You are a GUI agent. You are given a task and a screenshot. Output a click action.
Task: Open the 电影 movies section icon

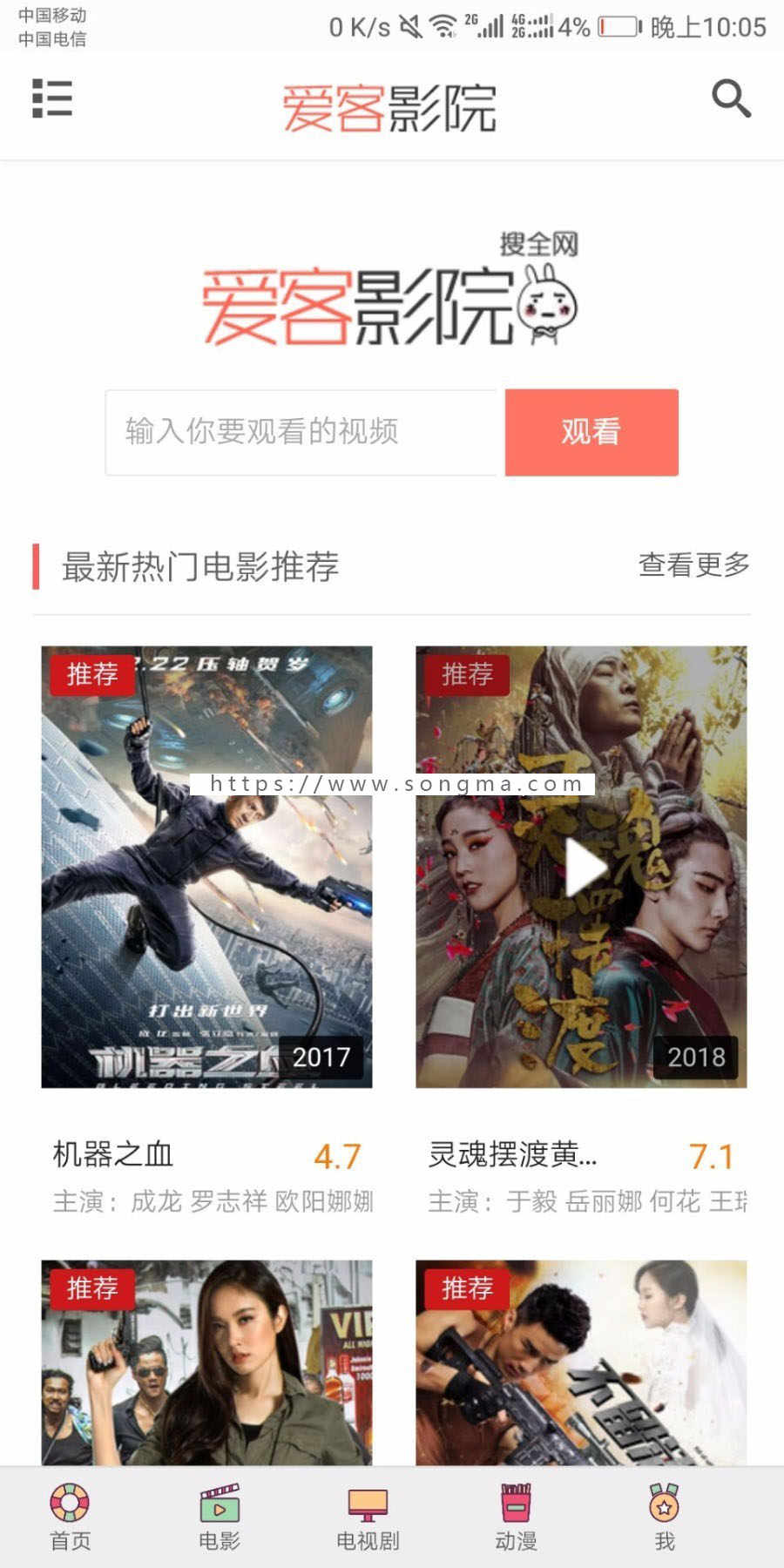click(x=219, y=1503)
